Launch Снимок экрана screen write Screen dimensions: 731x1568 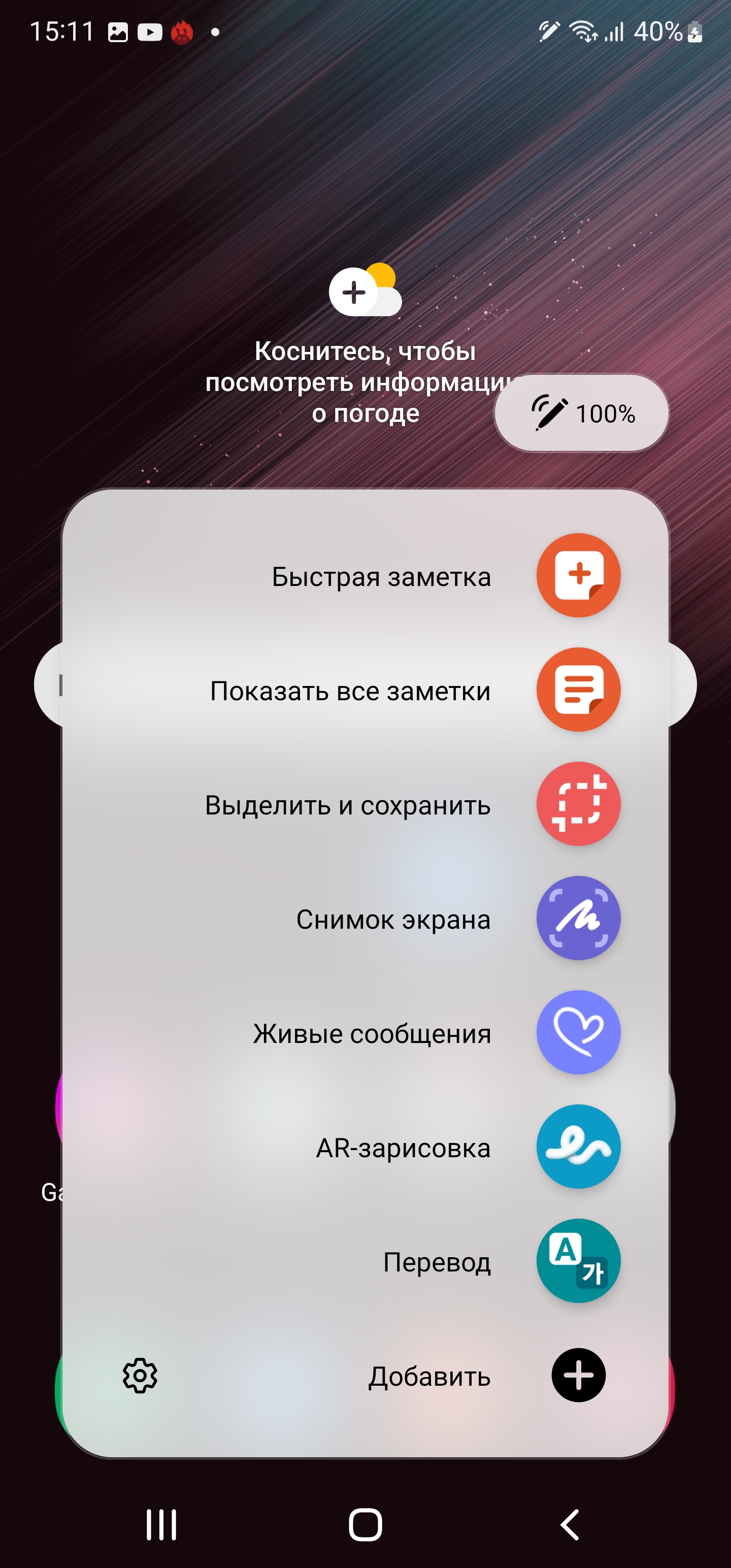(578, 918)
